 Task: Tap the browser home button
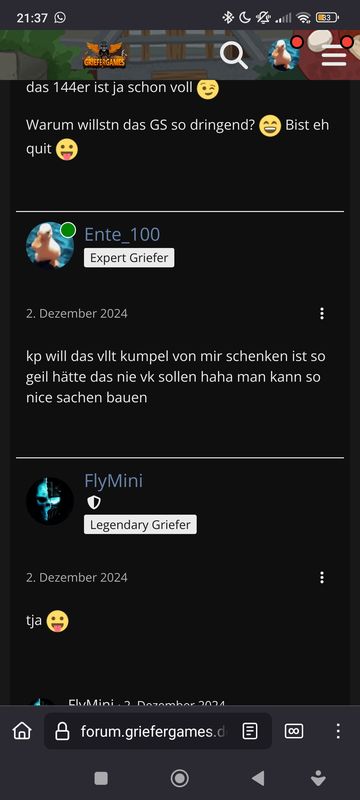click(22, 731)
